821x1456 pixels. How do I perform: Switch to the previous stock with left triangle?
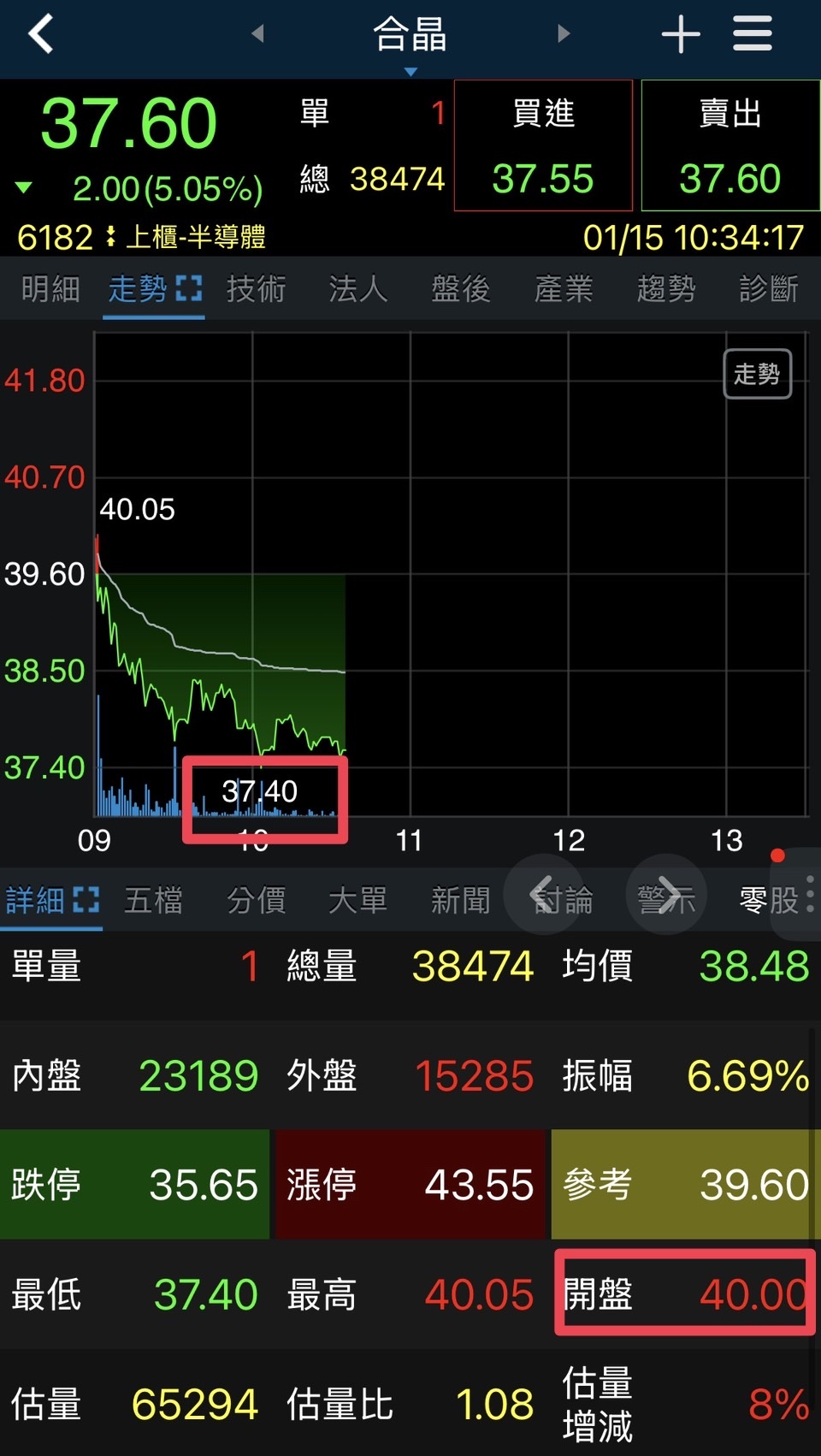(257, 34)
